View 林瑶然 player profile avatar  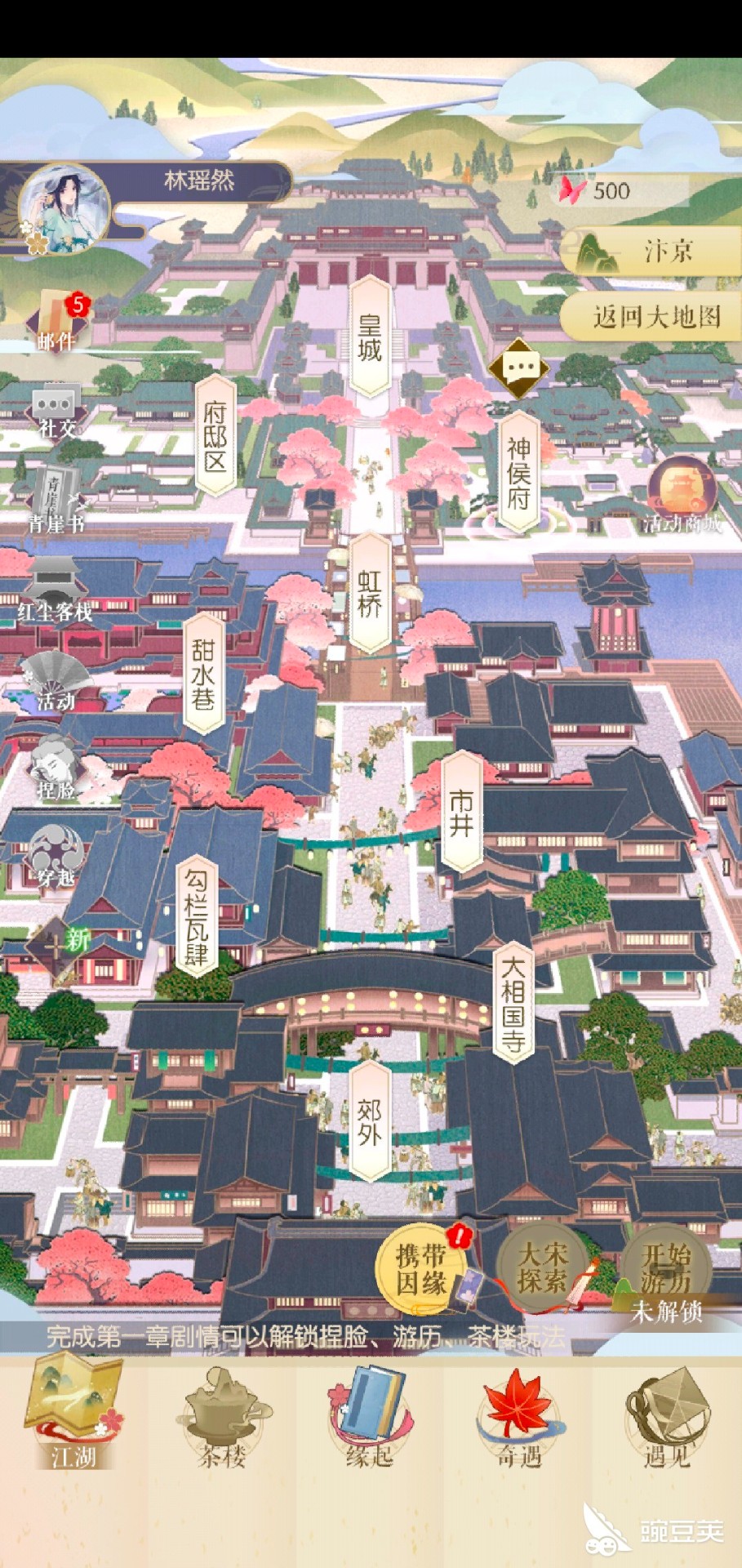pos(64,206)
